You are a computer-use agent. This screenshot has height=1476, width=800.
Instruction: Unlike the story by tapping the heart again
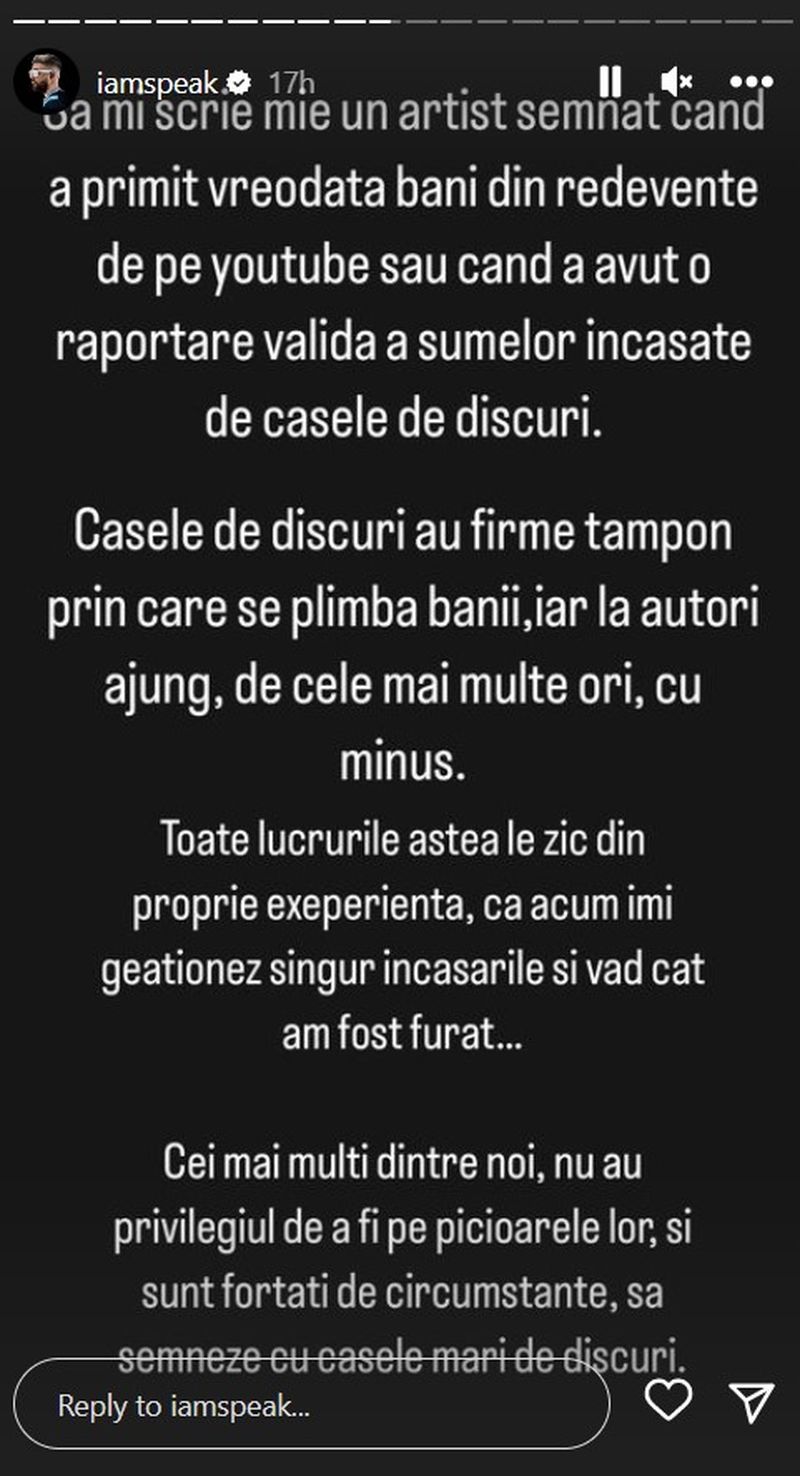pyautogui.click(x=670, y=1403)
